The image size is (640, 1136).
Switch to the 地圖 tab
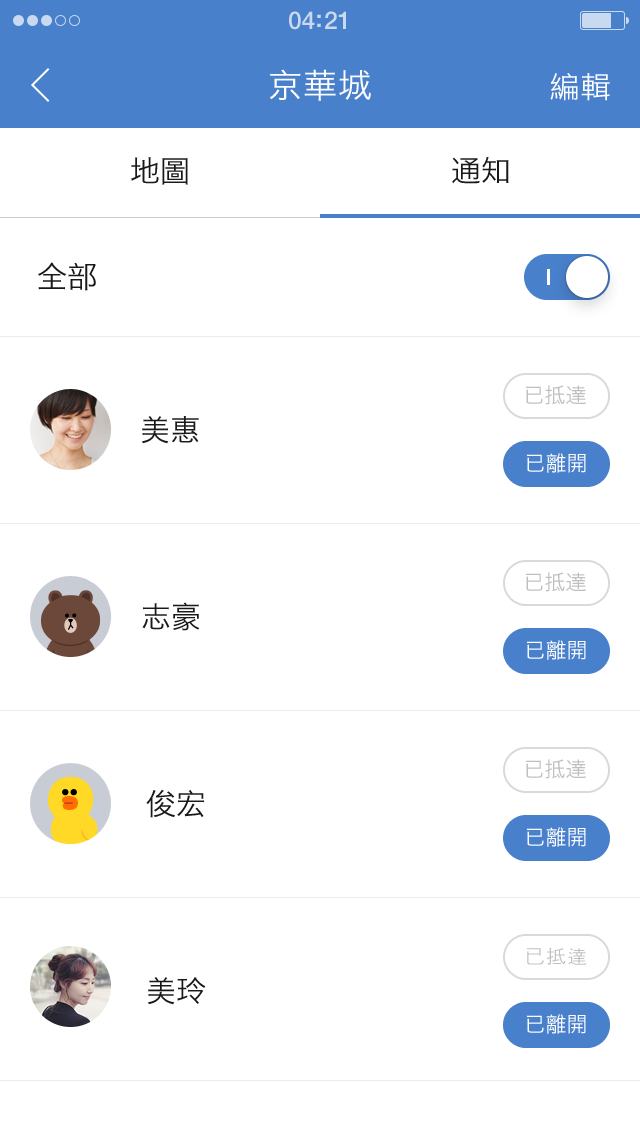pos(160,171)
